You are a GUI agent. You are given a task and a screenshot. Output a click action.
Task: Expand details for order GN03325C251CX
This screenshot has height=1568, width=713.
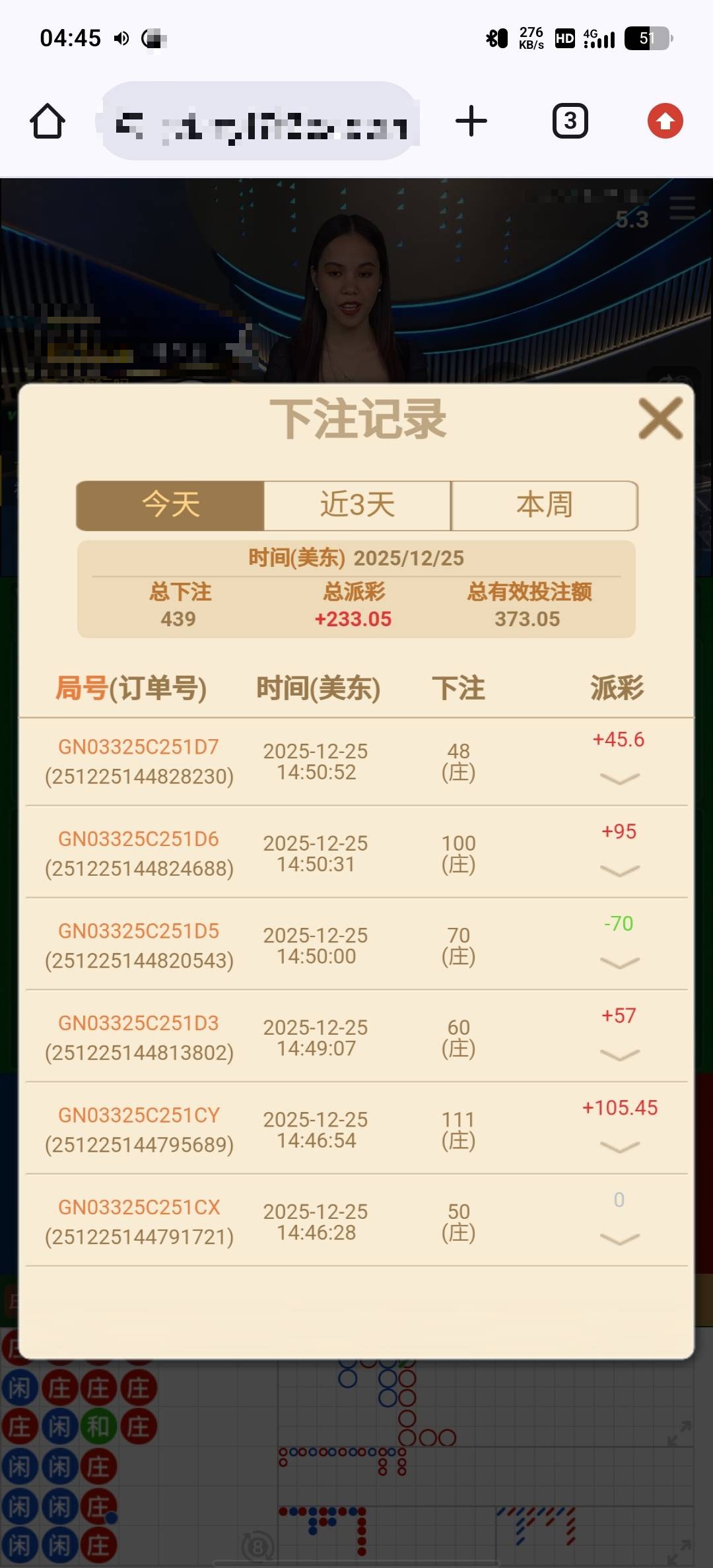click(619, 1239)
